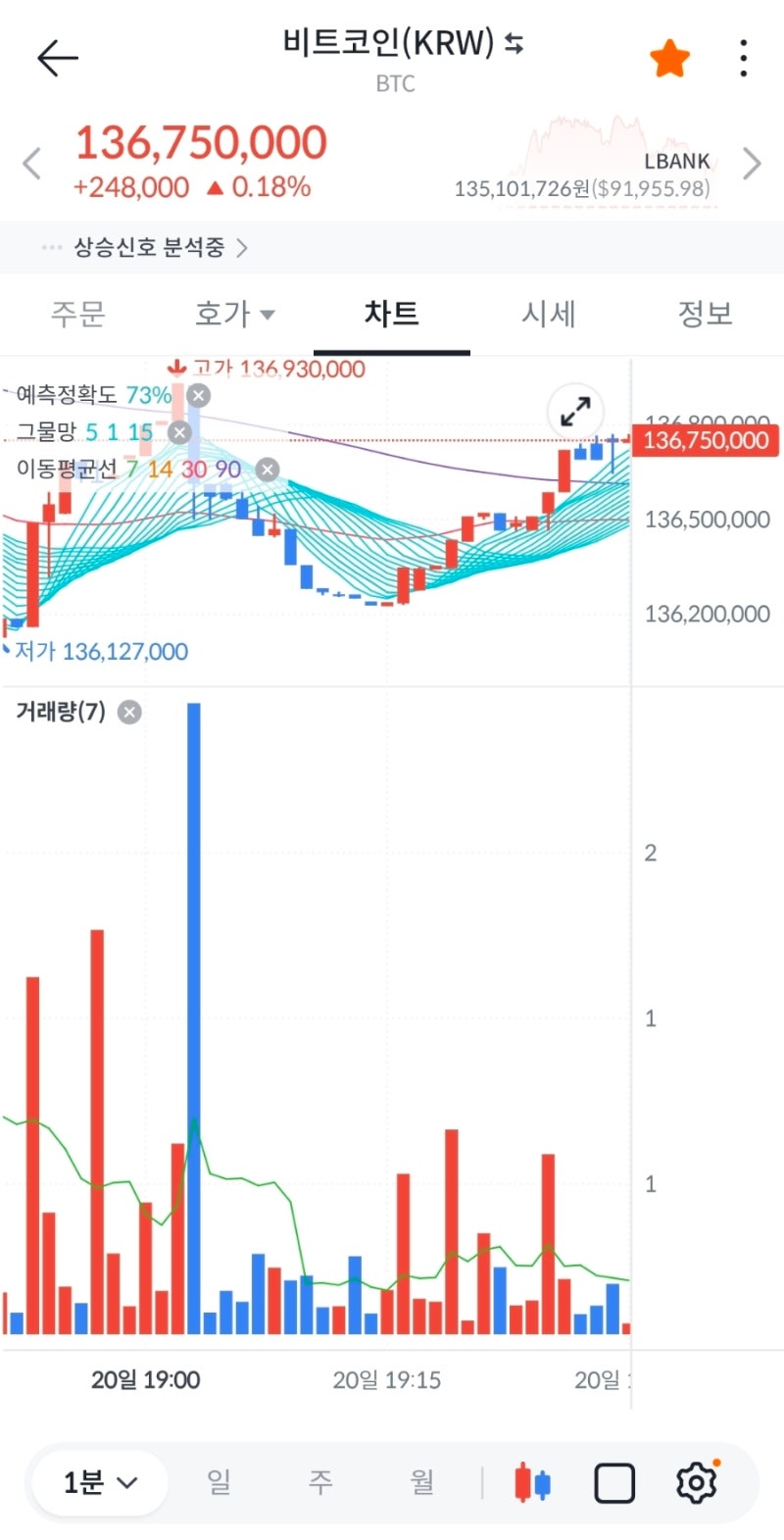Click the 136,750,000 current price label
The image size is (784, 1540).
click(x=705, y=440)
